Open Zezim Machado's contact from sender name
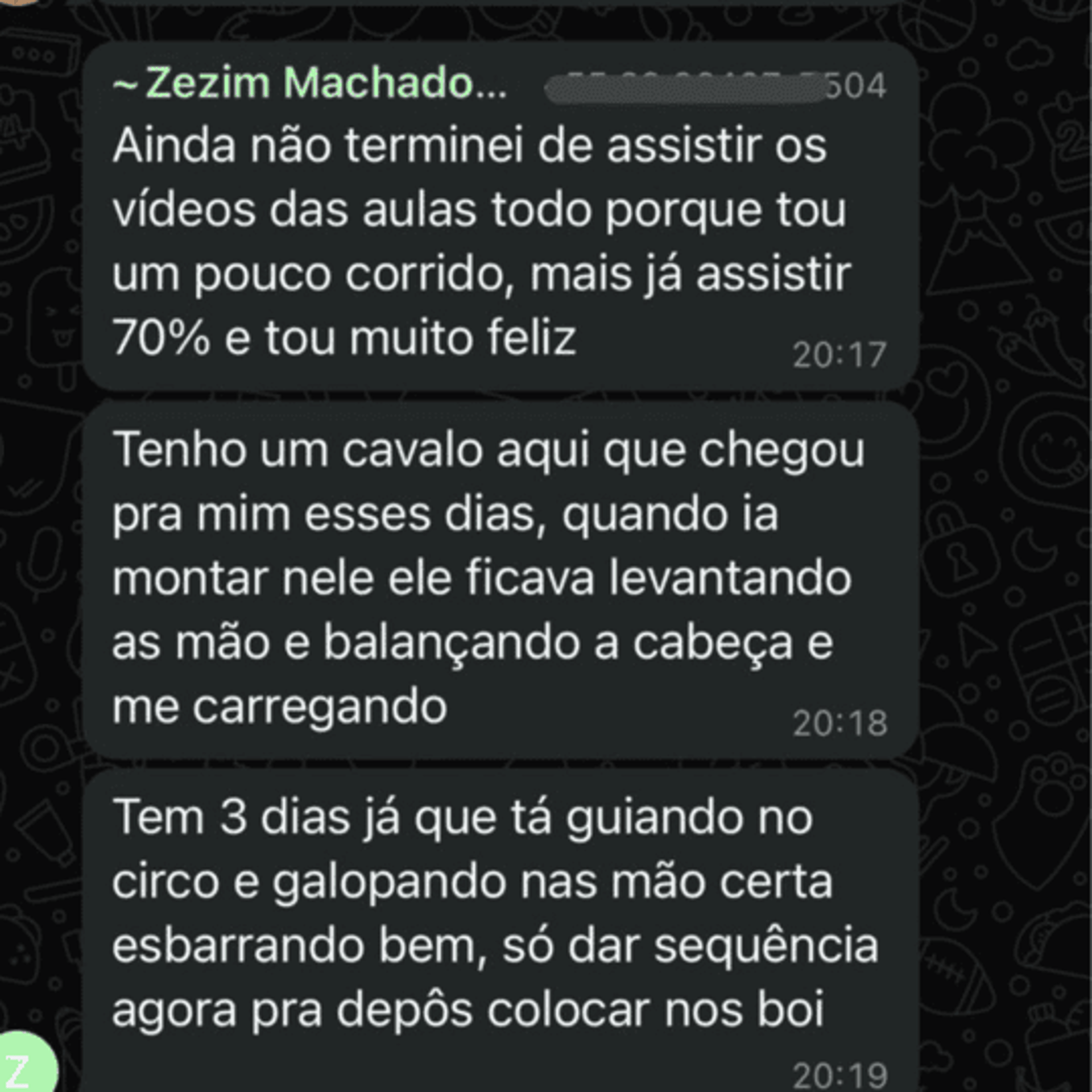The image size is (1092, 1092). coord(310,84)
